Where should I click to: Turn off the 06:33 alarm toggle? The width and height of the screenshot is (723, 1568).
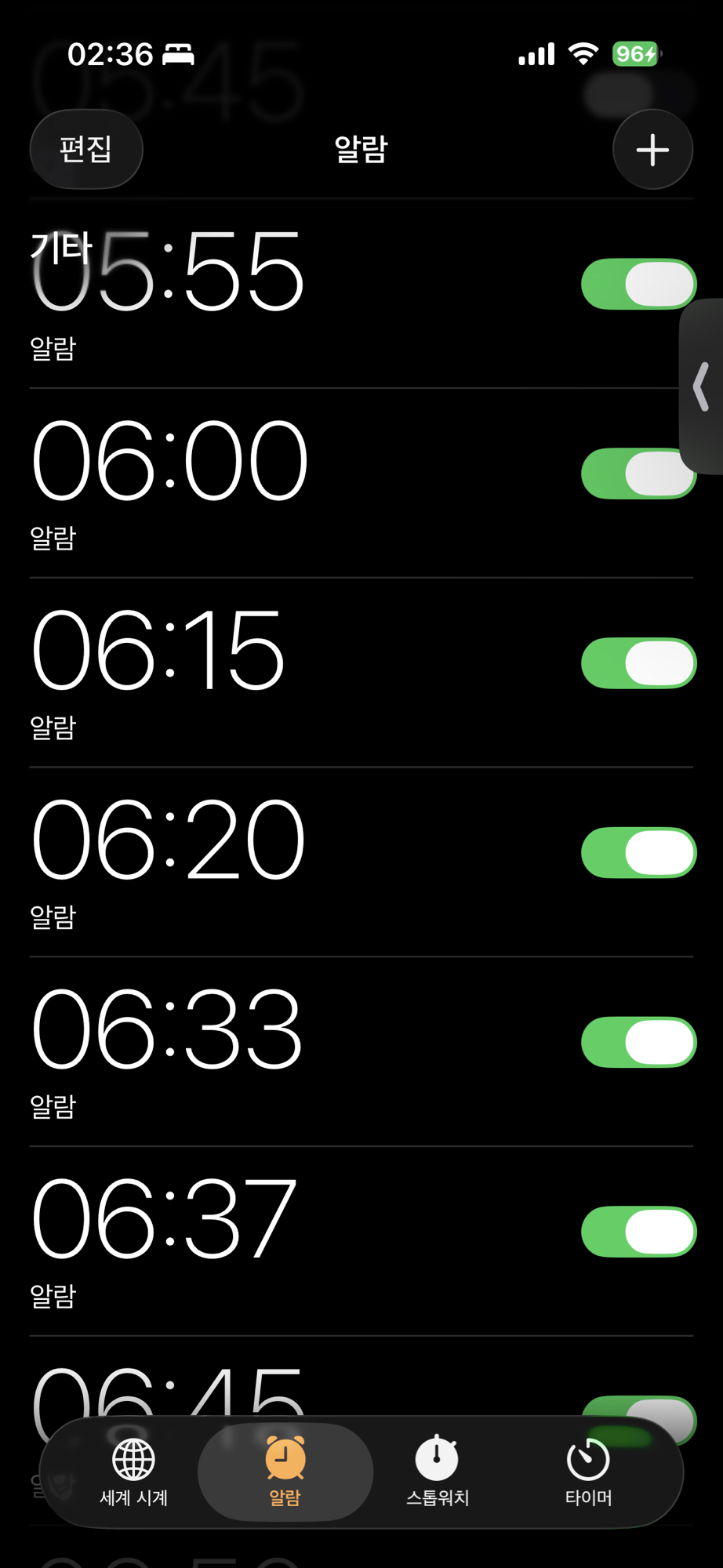pos(638,1043)
